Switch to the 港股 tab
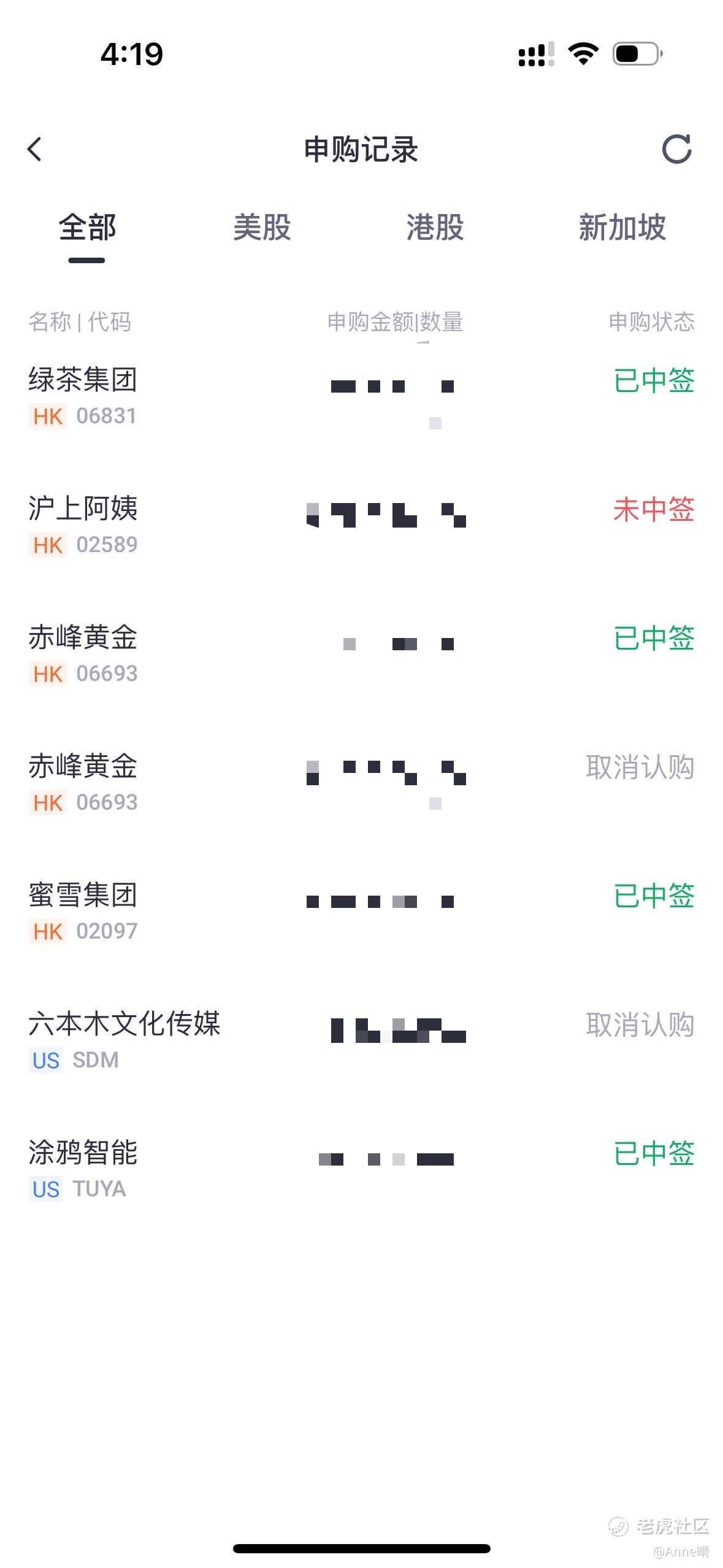723x1568 pixels. coord(435,228)
